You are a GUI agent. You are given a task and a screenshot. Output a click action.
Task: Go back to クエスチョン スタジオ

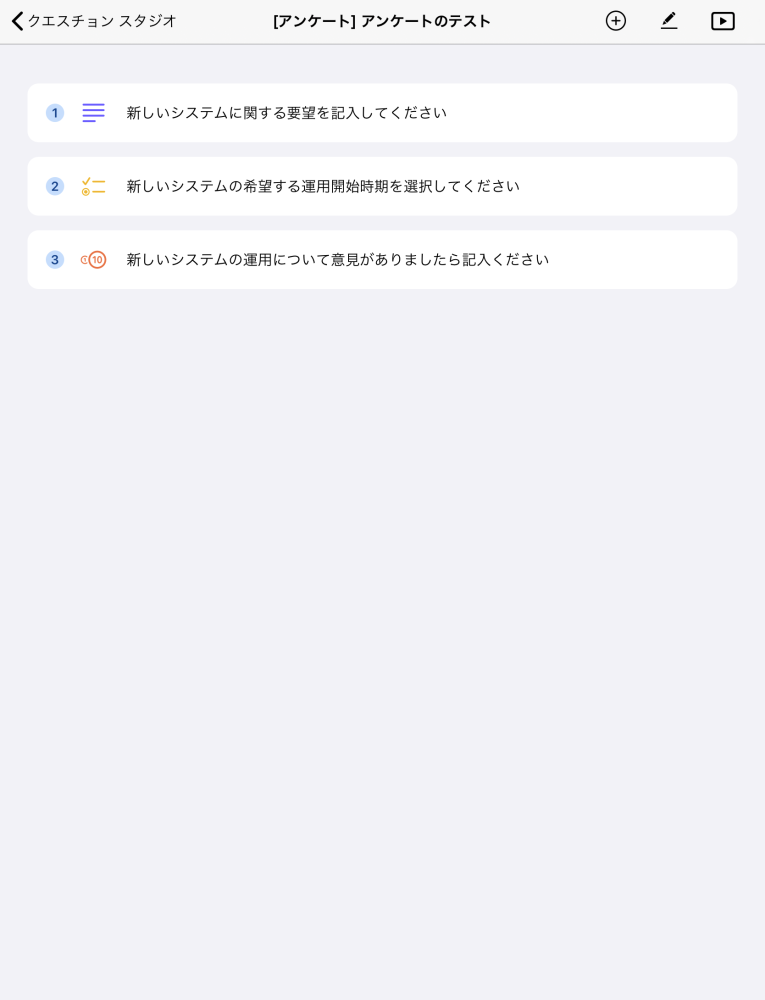(93, 21)
